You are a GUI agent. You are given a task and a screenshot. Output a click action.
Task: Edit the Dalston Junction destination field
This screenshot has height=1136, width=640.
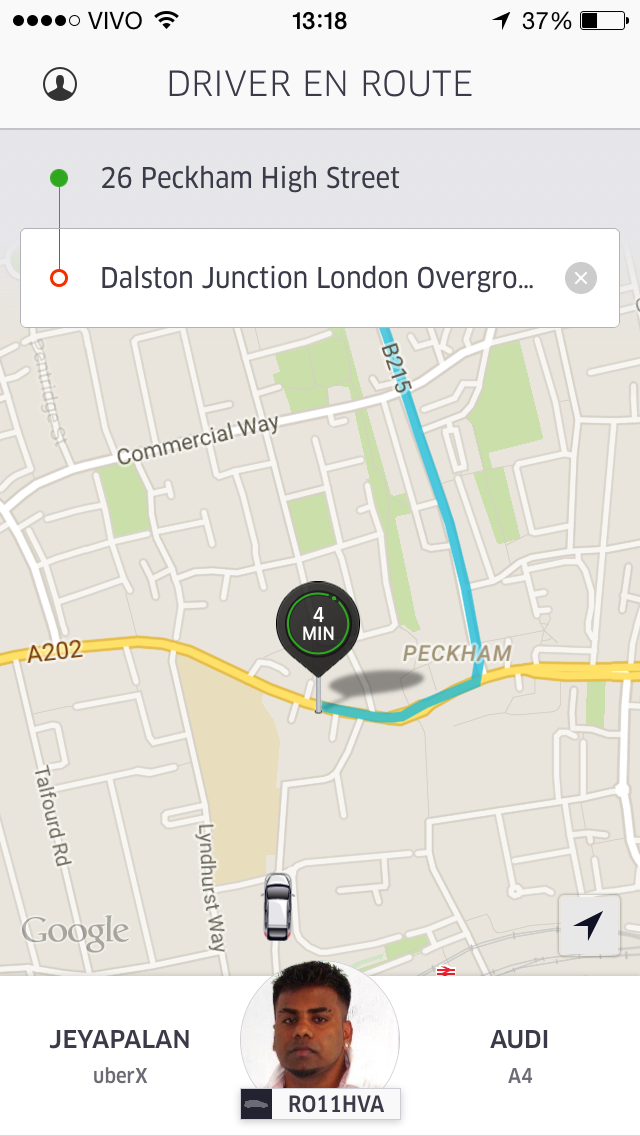[x=316, y=278]
